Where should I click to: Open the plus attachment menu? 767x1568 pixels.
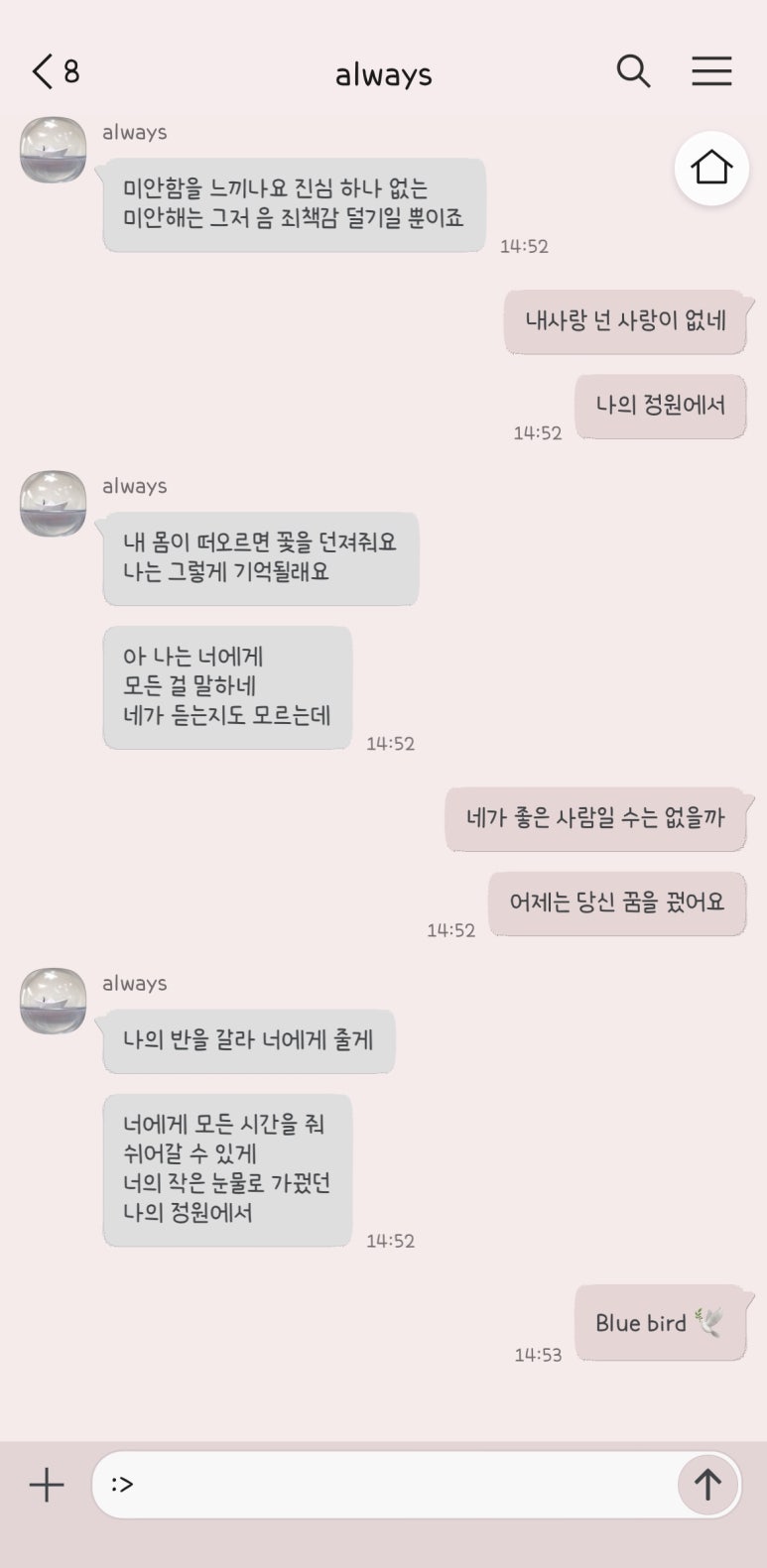(46, 1485)
